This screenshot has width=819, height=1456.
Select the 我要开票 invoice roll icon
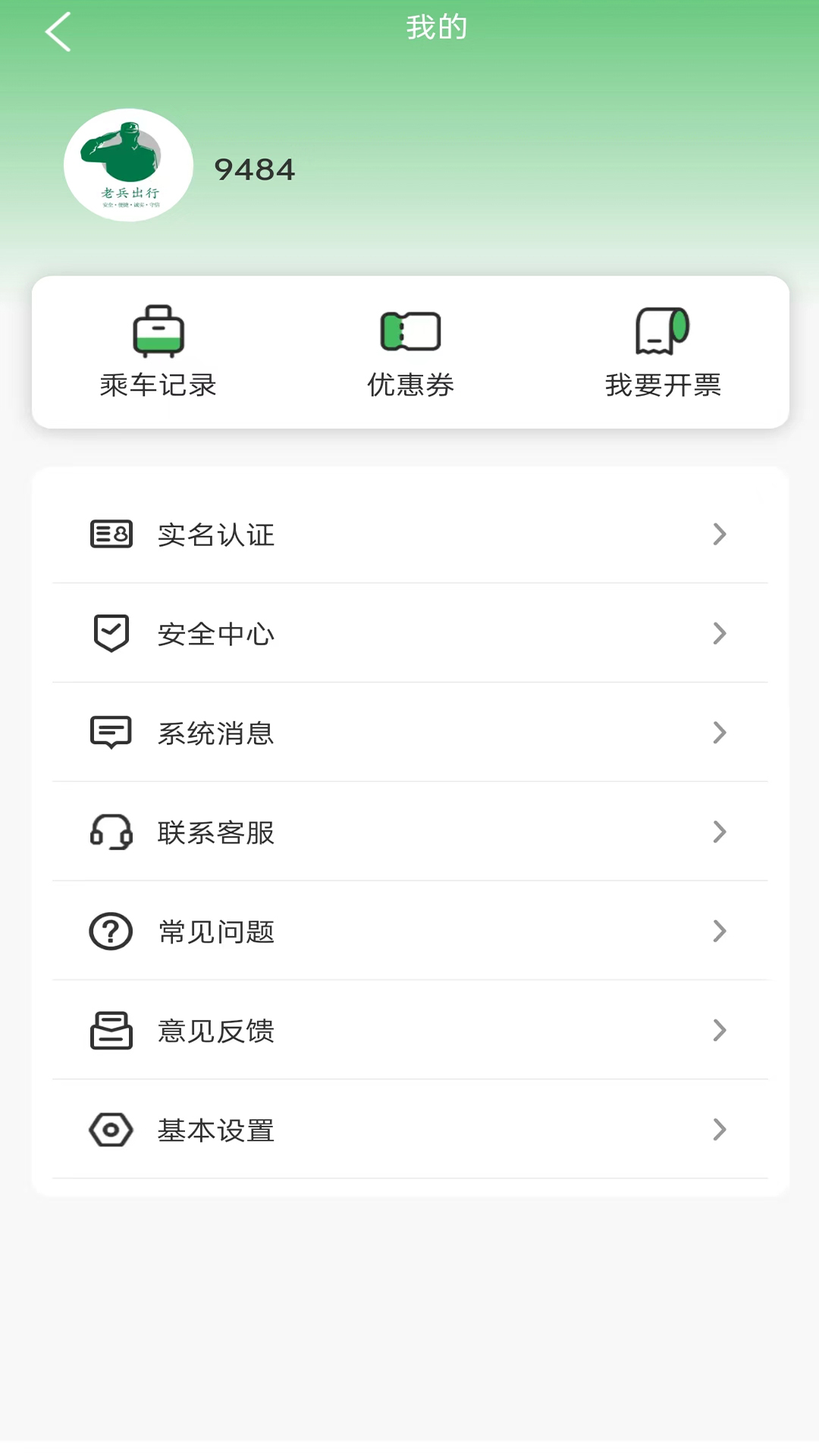(663, 329)
